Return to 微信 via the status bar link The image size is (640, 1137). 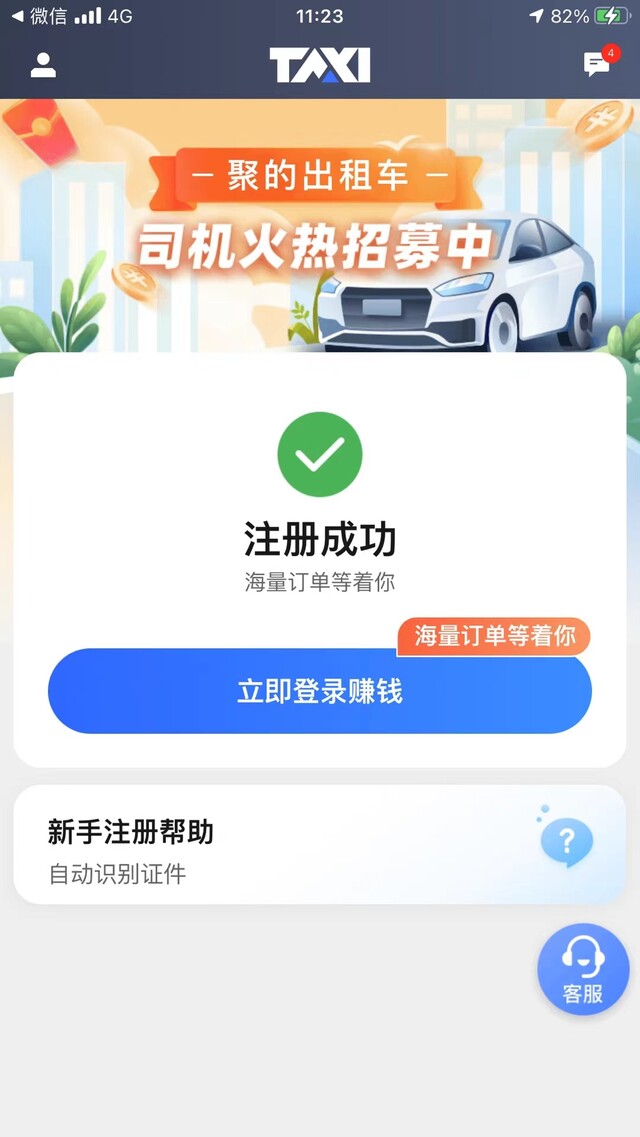click(40, 16)
